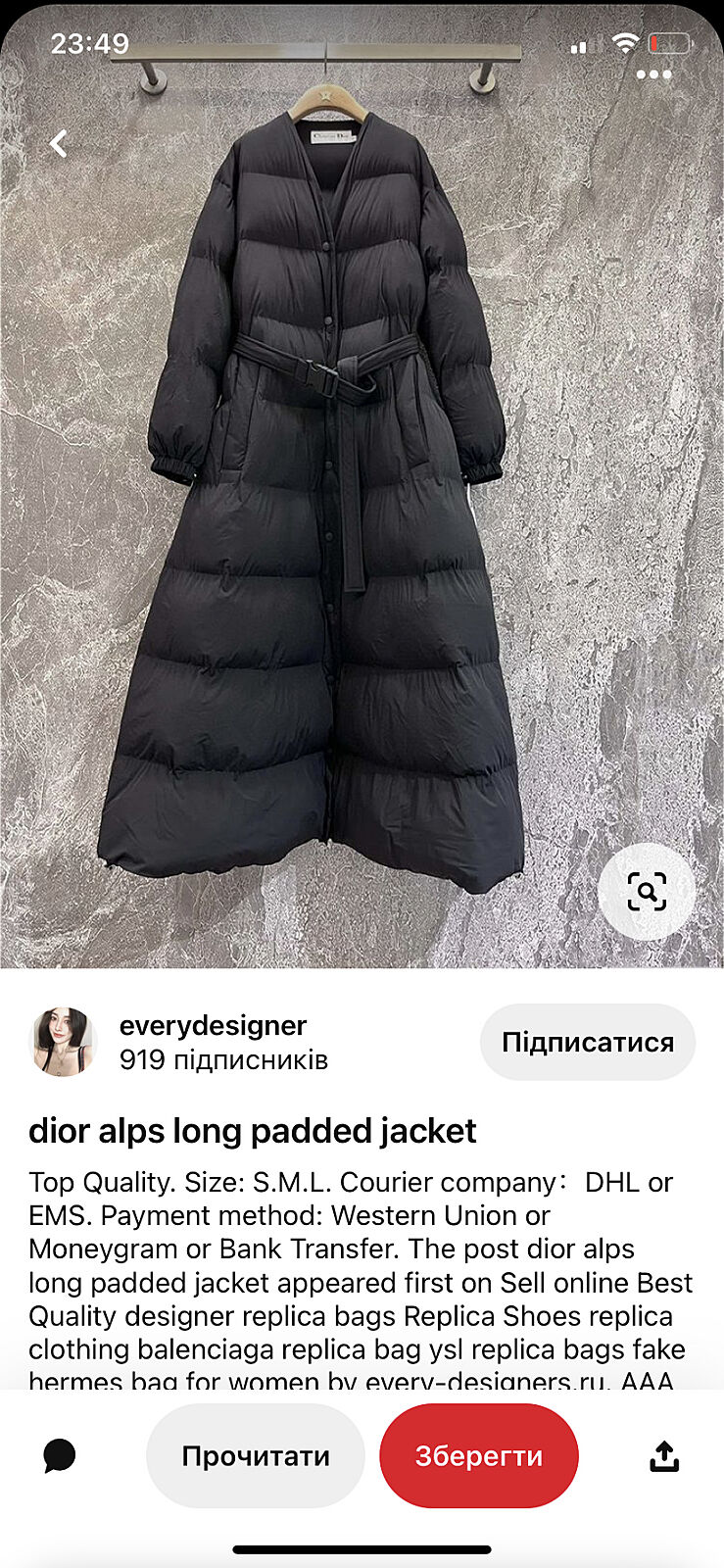Open the comments bubble icon
Viewport: 724px width, 1568px height.
[60, 1455]
